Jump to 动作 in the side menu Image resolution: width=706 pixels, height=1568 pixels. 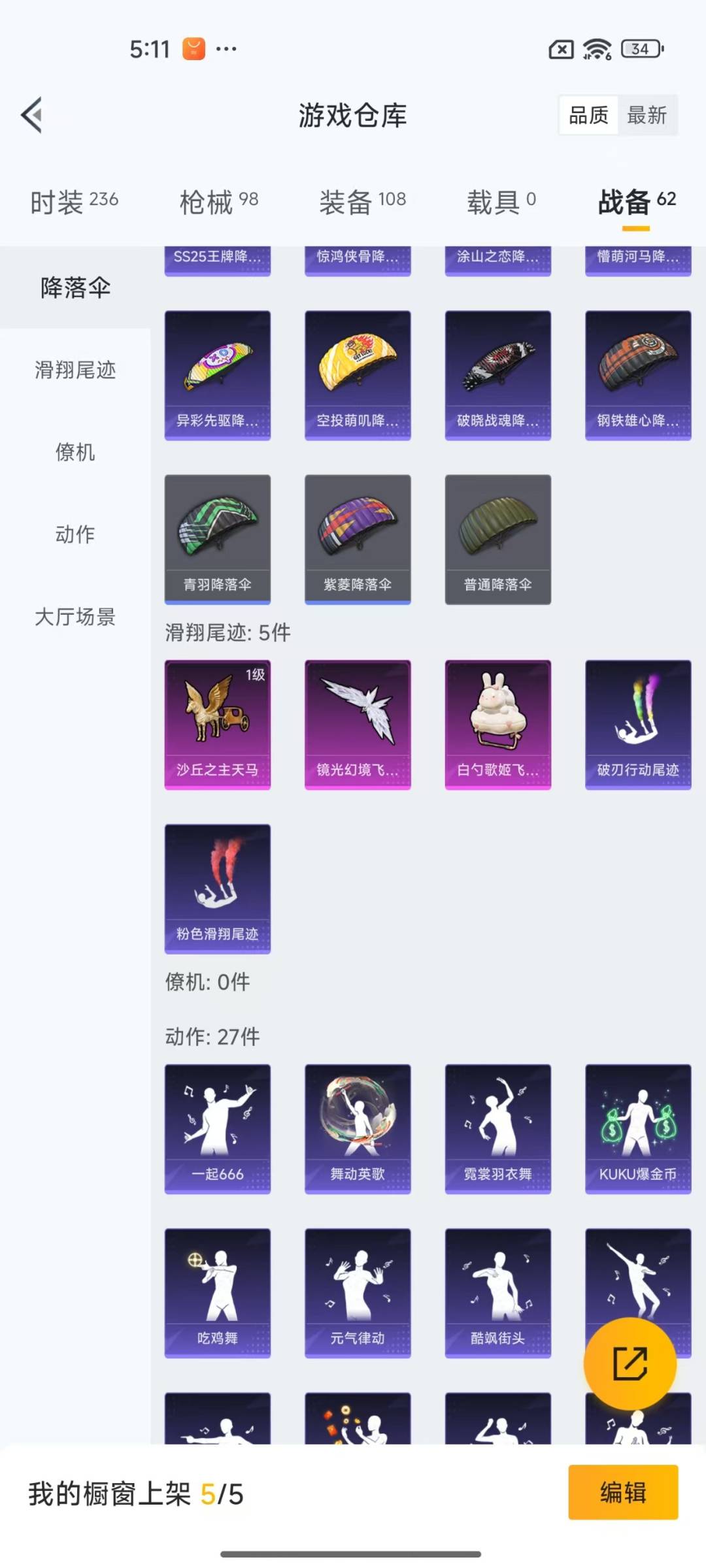[x=75, y=534]
